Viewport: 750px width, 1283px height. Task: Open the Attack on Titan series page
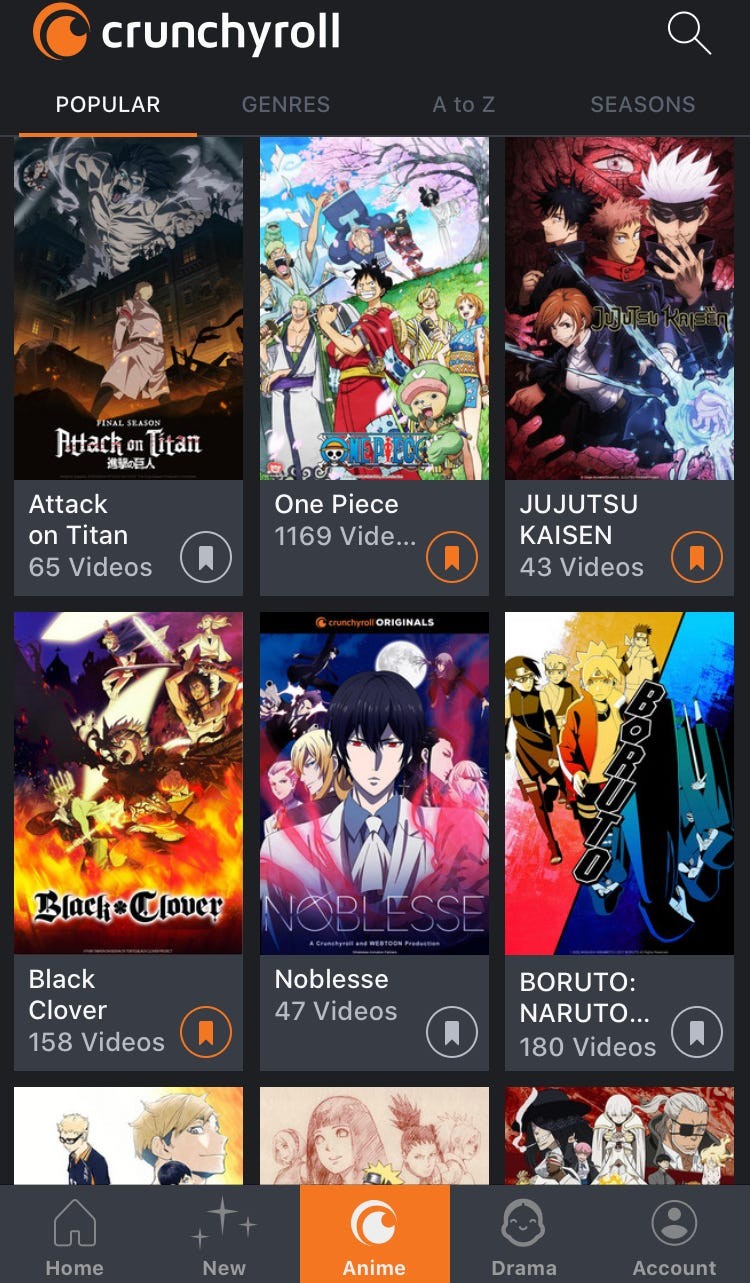pos(128,307)
